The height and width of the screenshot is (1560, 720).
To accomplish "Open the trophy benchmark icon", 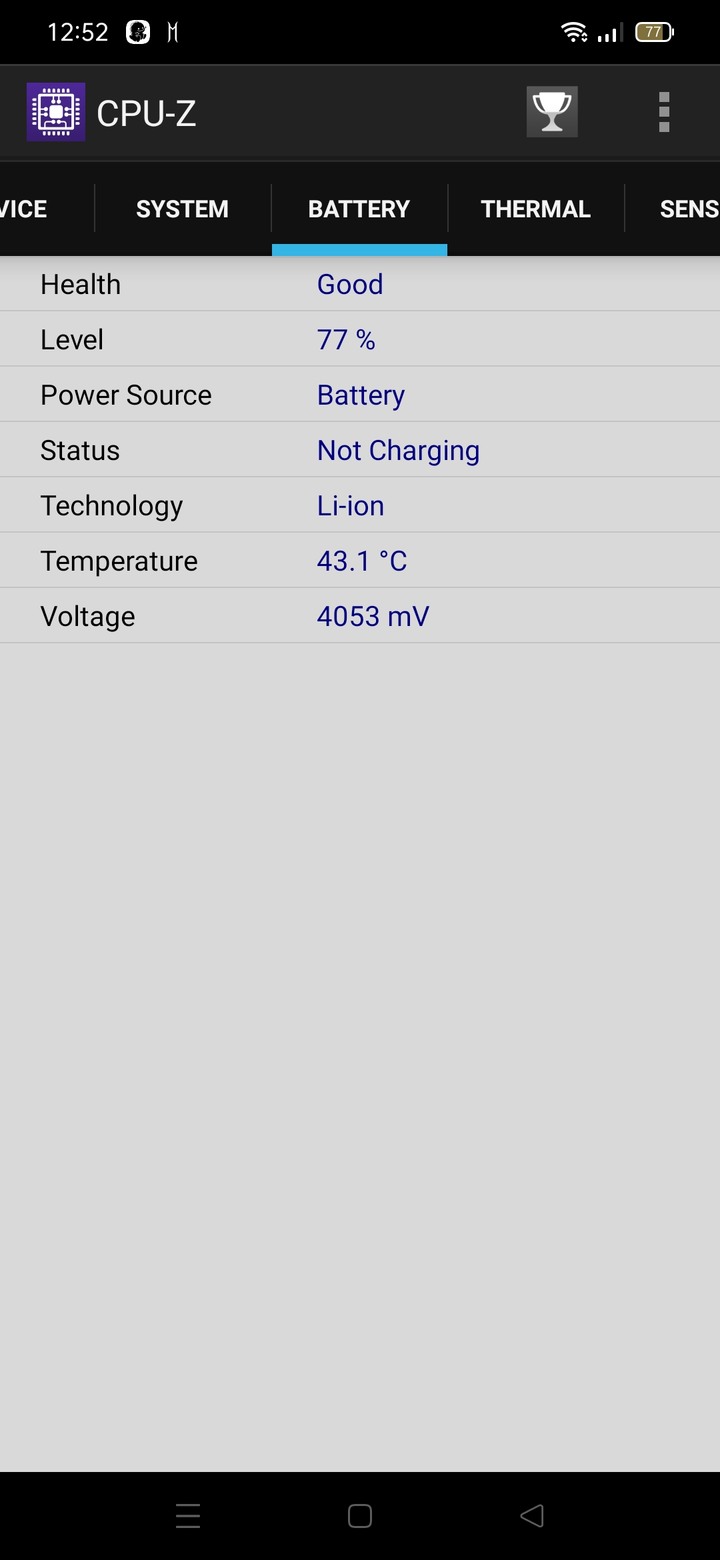I will pos(552,112).
